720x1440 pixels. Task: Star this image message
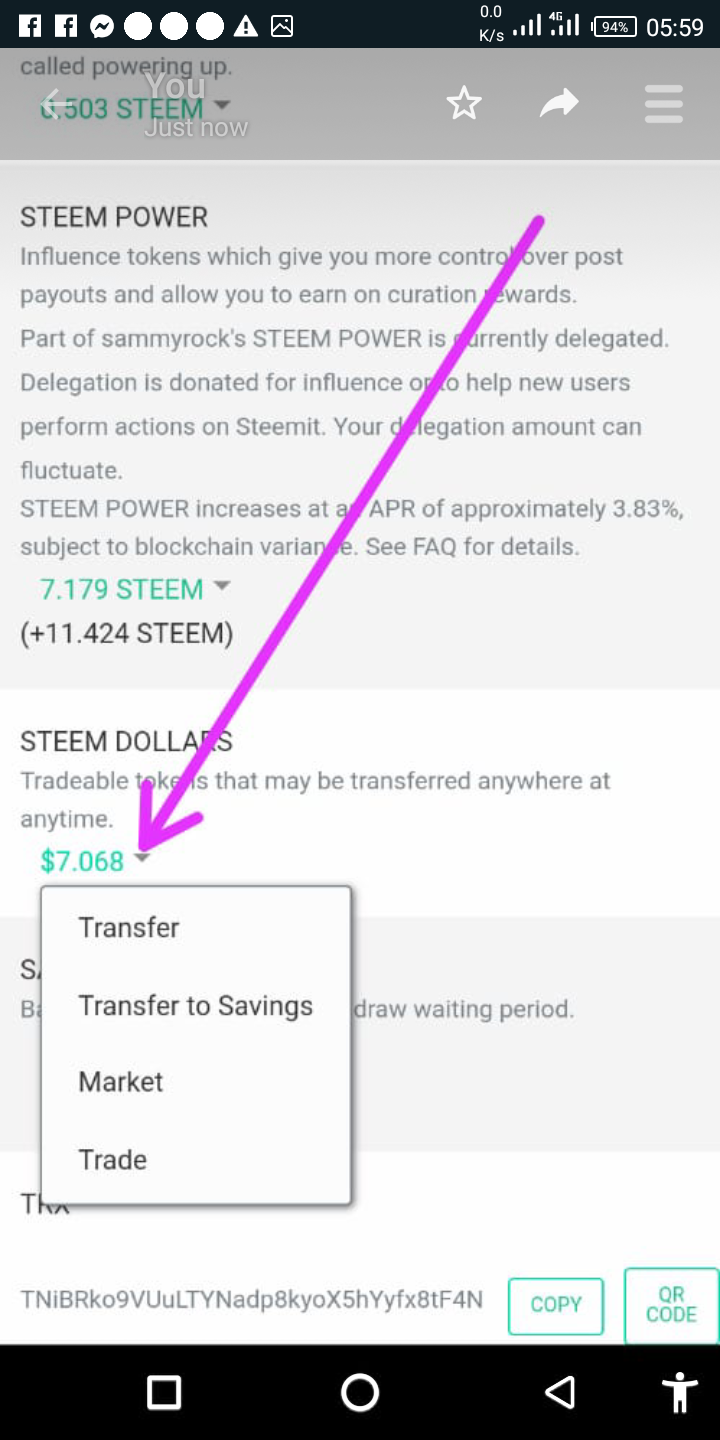[464, 103]
